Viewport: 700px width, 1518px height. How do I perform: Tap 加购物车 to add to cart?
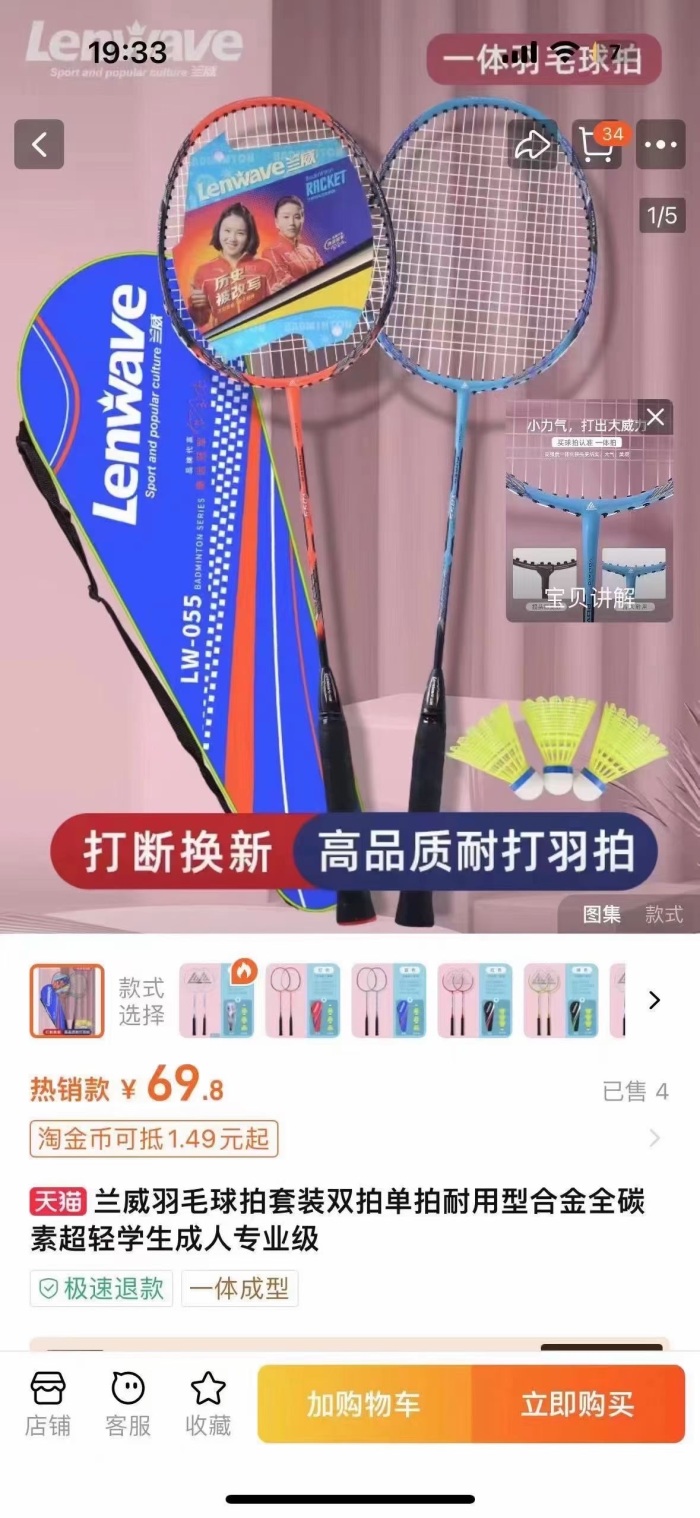coord(364,1404)
